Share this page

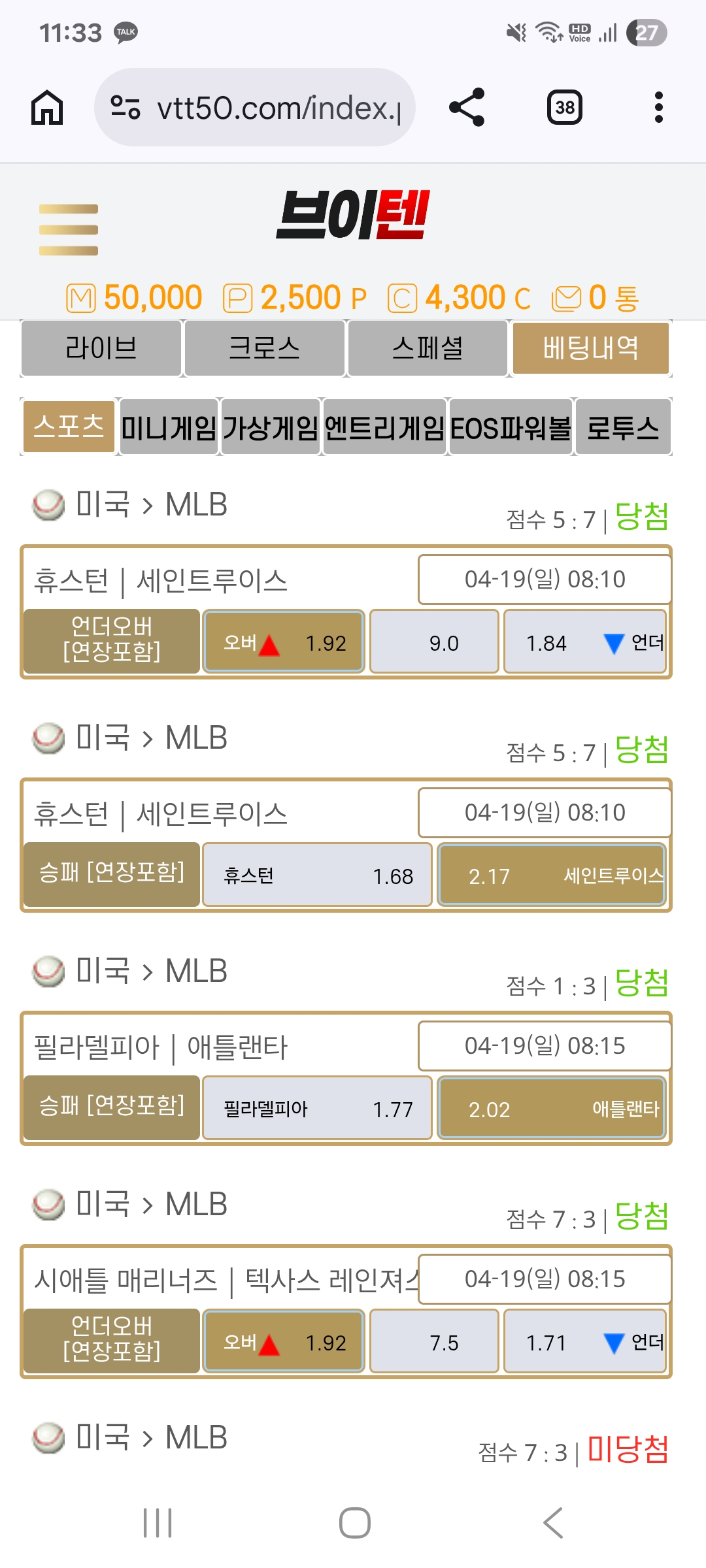coord(467,108)
